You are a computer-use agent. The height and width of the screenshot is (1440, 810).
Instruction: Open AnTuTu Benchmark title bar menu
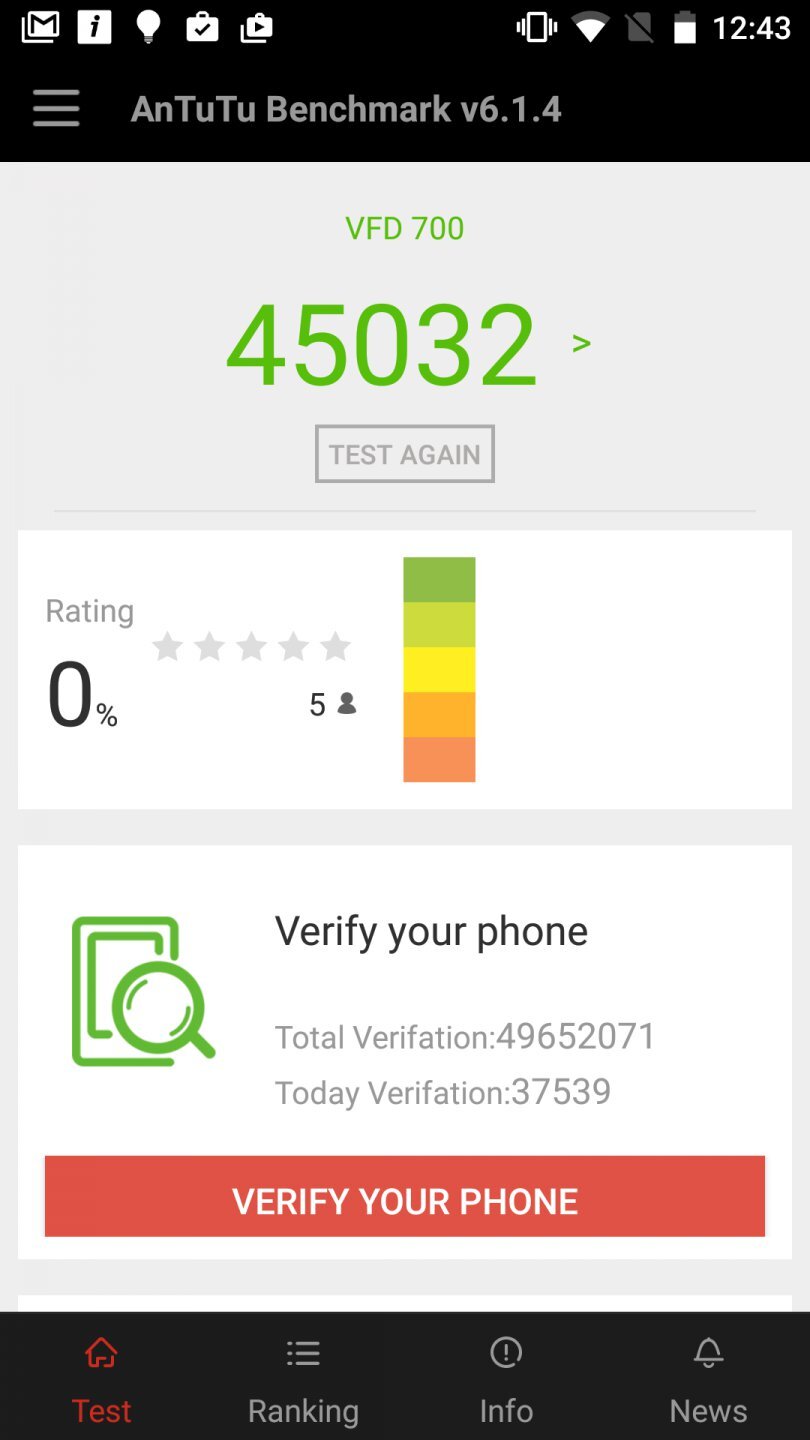click(x=345, y=108)
